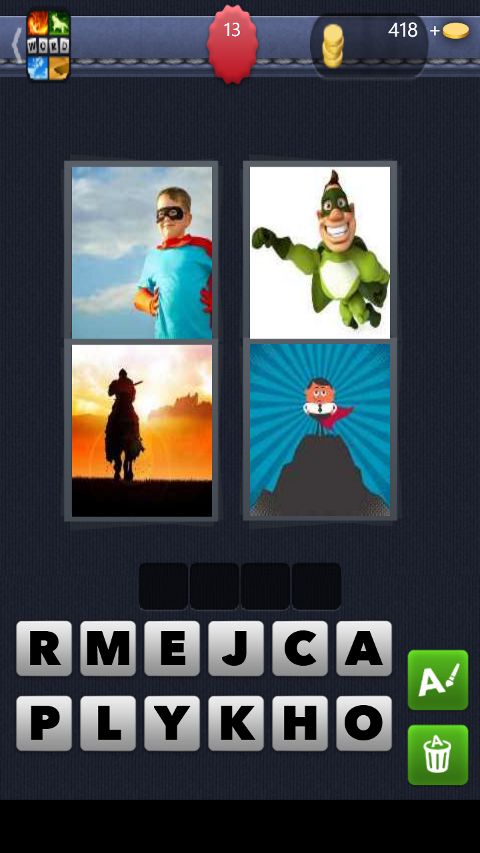480x853 pixels.
Task: Enlarge the boy in cape picture
Action: [x=142, y=252]
